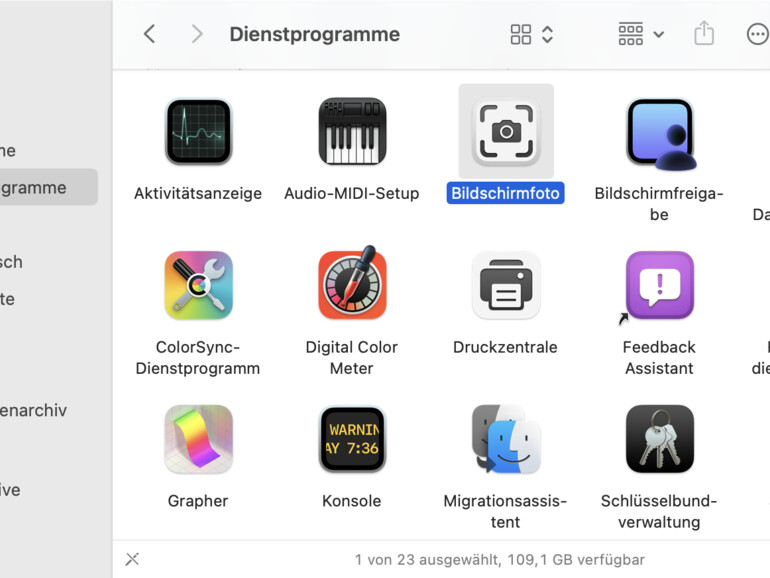770x578 pixels.
Task: Open Bildschirmfreigabe
Action: pos(659,132)
